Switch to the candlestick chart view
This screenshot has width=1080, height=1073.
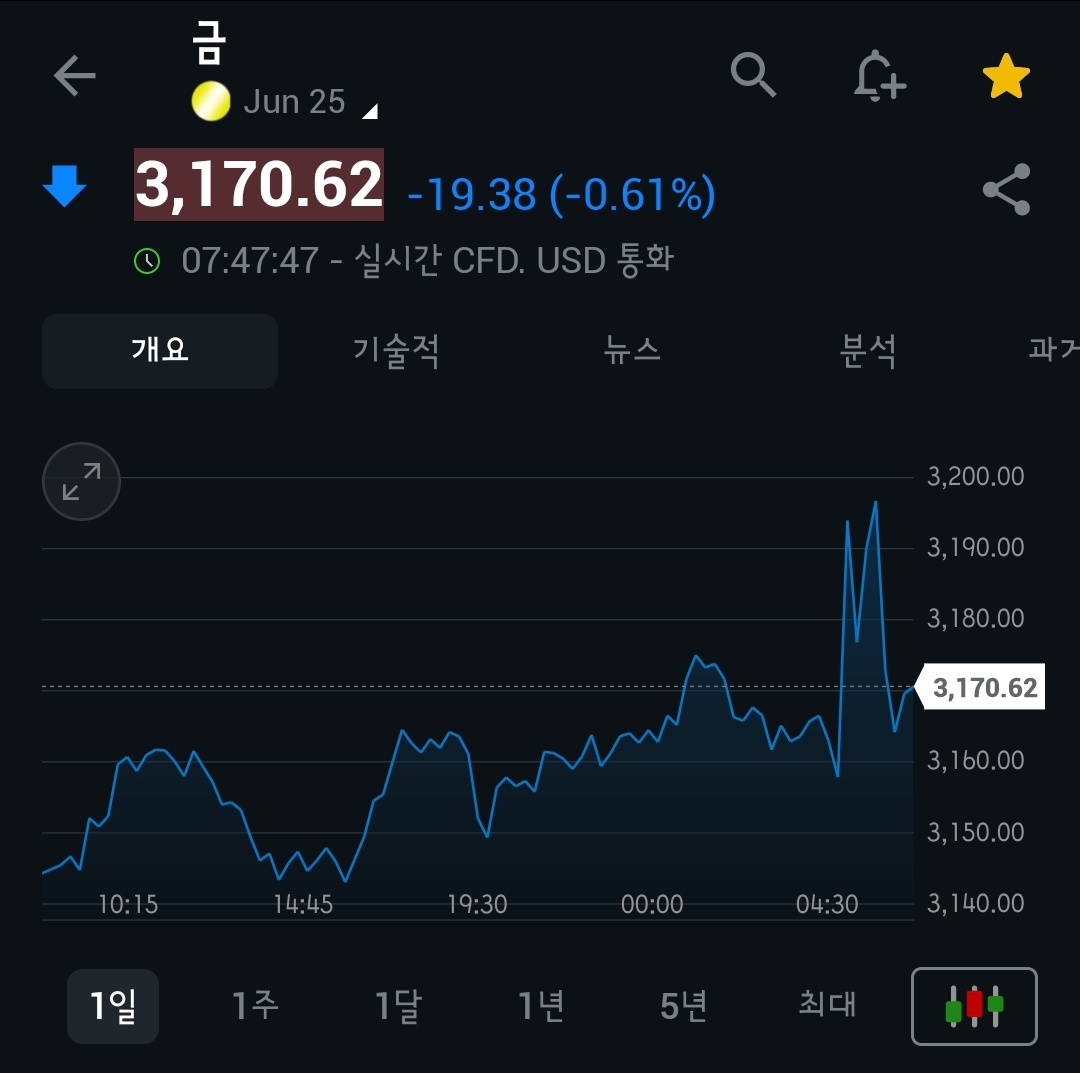974,1006
